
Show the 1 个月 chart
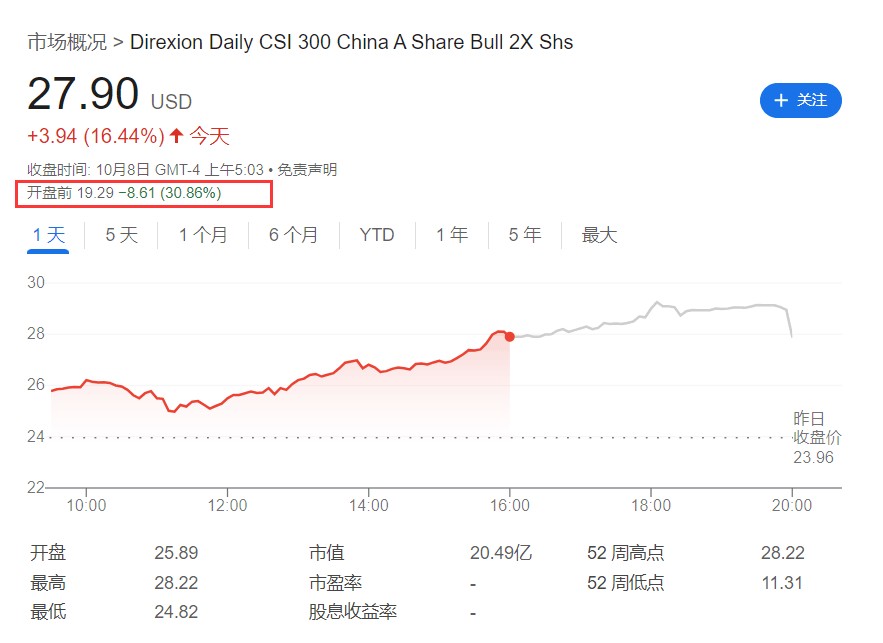click(x=203, y=235)
